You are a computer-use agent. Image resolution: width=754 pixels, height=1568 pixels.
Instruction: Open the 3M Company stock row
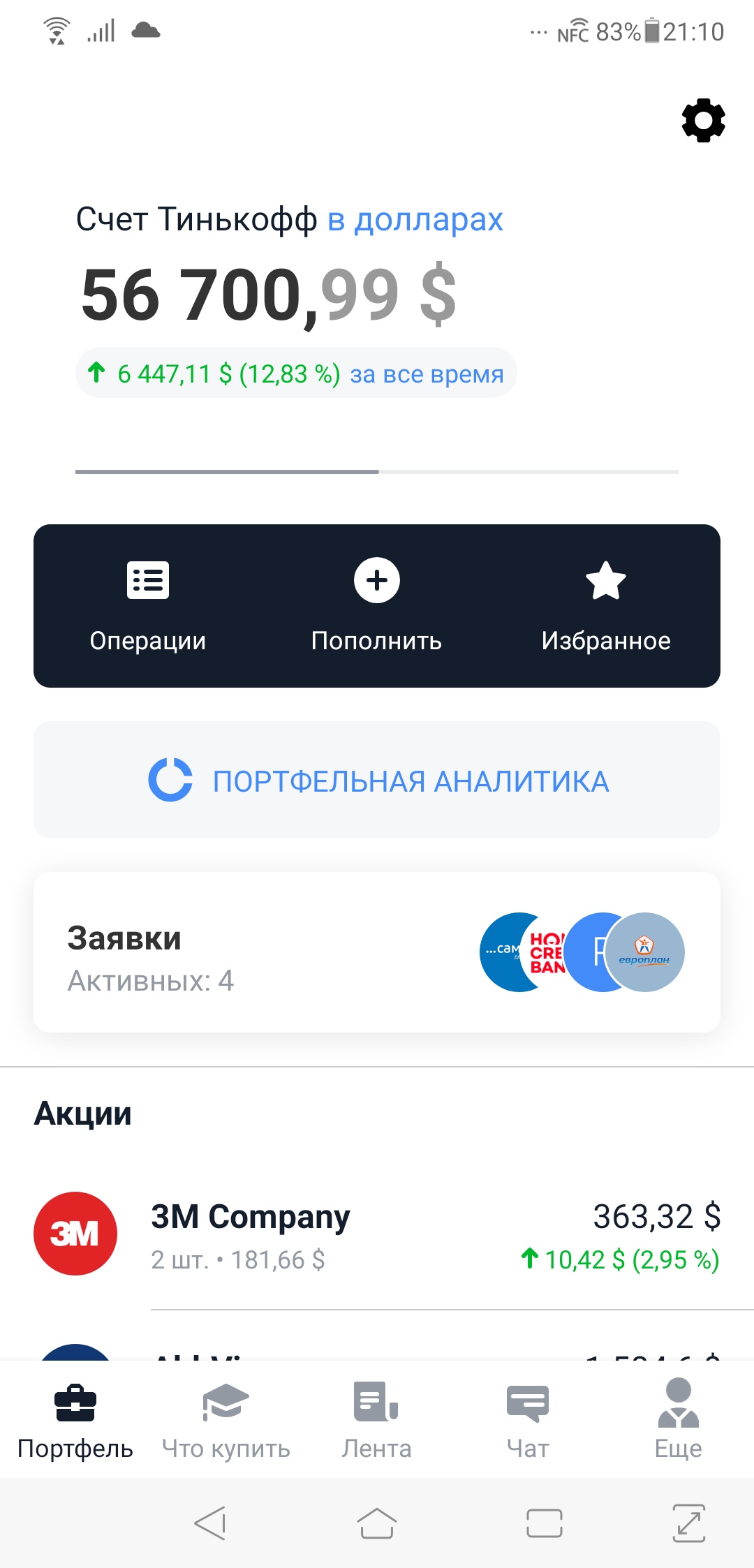[x=377, y=1236]
